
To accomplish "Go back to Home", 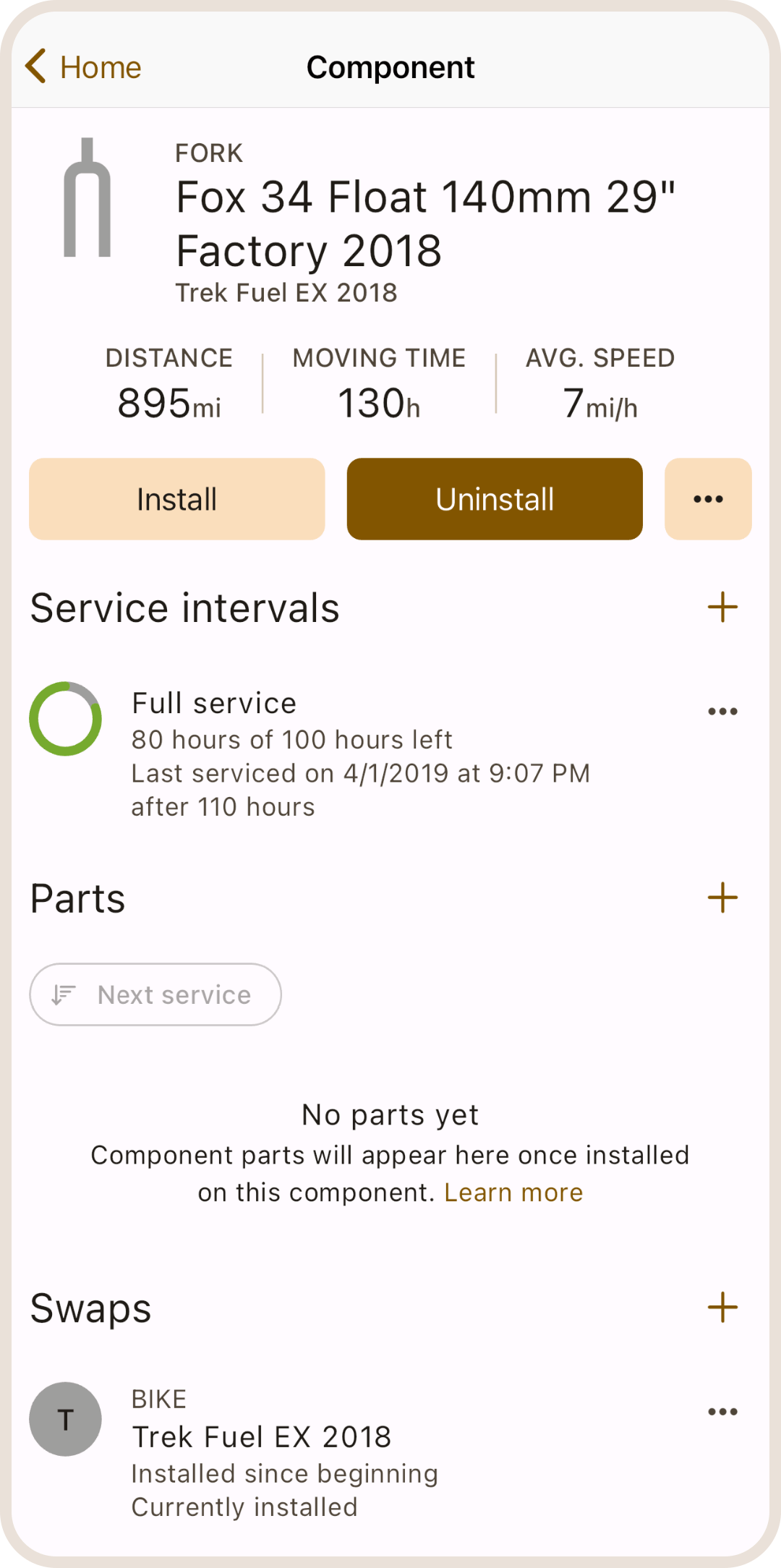I will (84, 67).
